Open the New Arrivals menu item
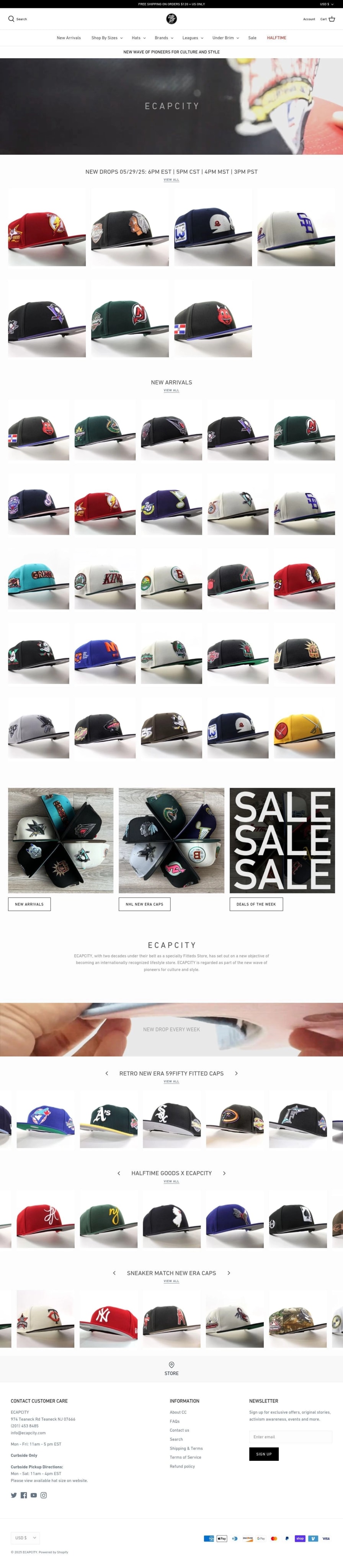The image size is (343, 1568). tap(69, 38)
